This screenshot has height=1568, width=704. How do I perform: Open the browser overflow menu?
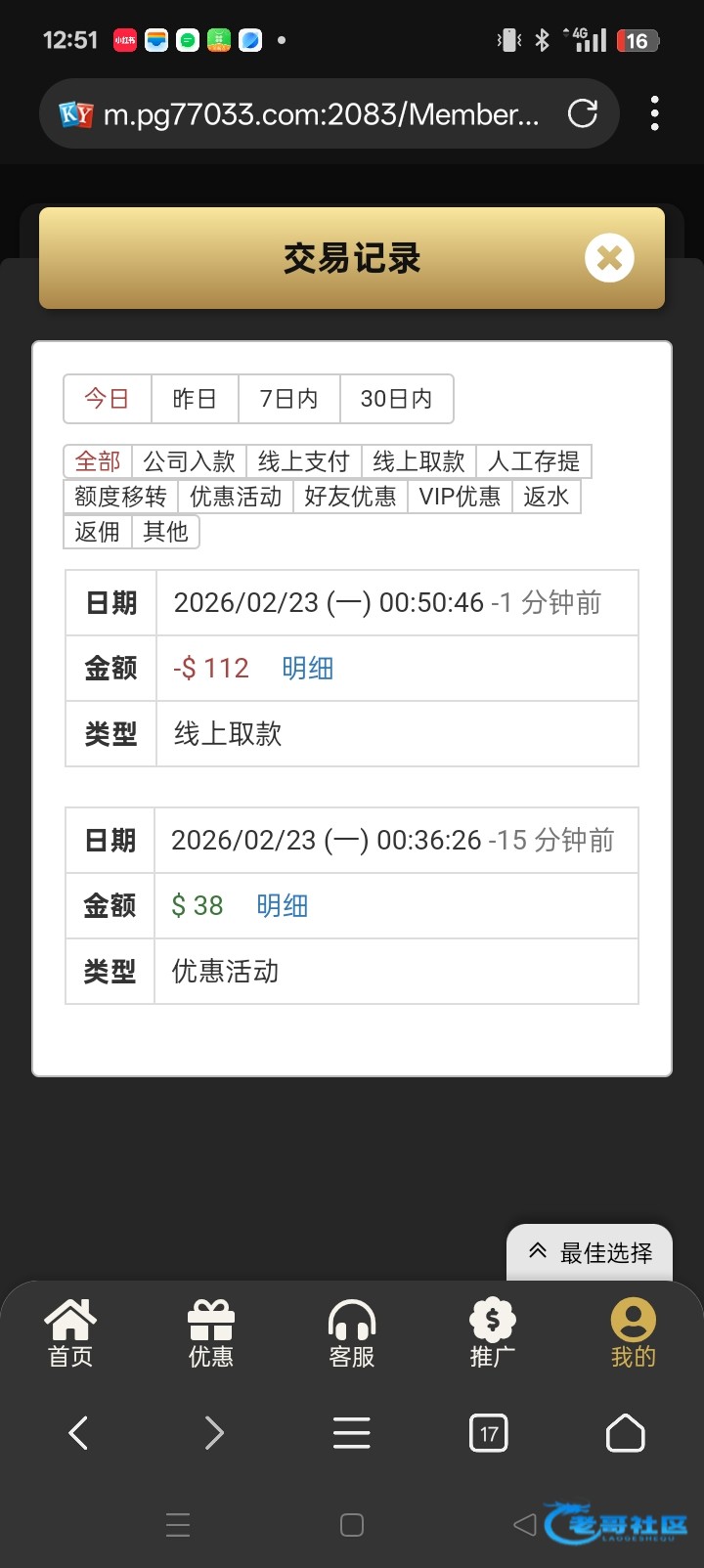point(654,114)
